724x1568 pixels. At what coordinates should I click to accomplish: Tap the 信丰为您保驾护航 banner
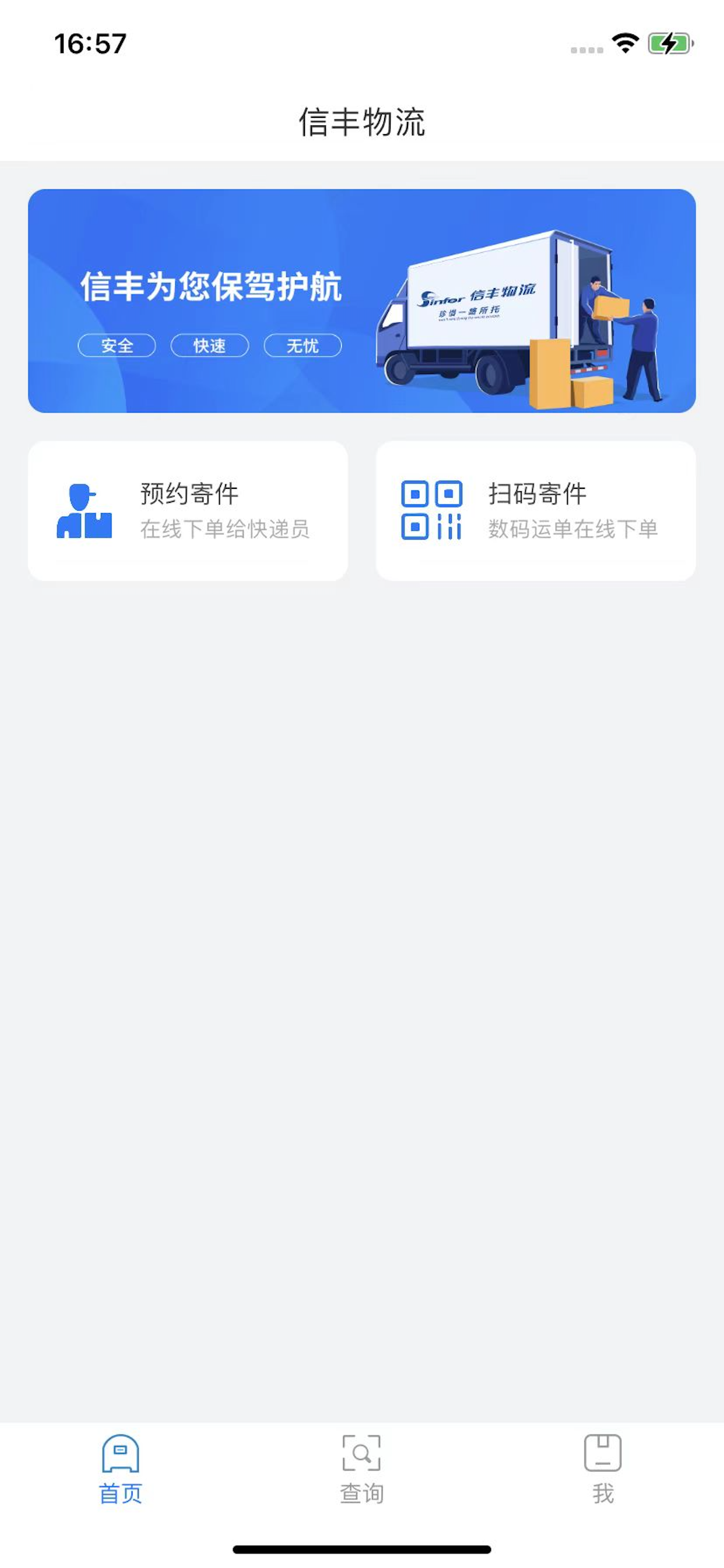[x=362, y=300]
